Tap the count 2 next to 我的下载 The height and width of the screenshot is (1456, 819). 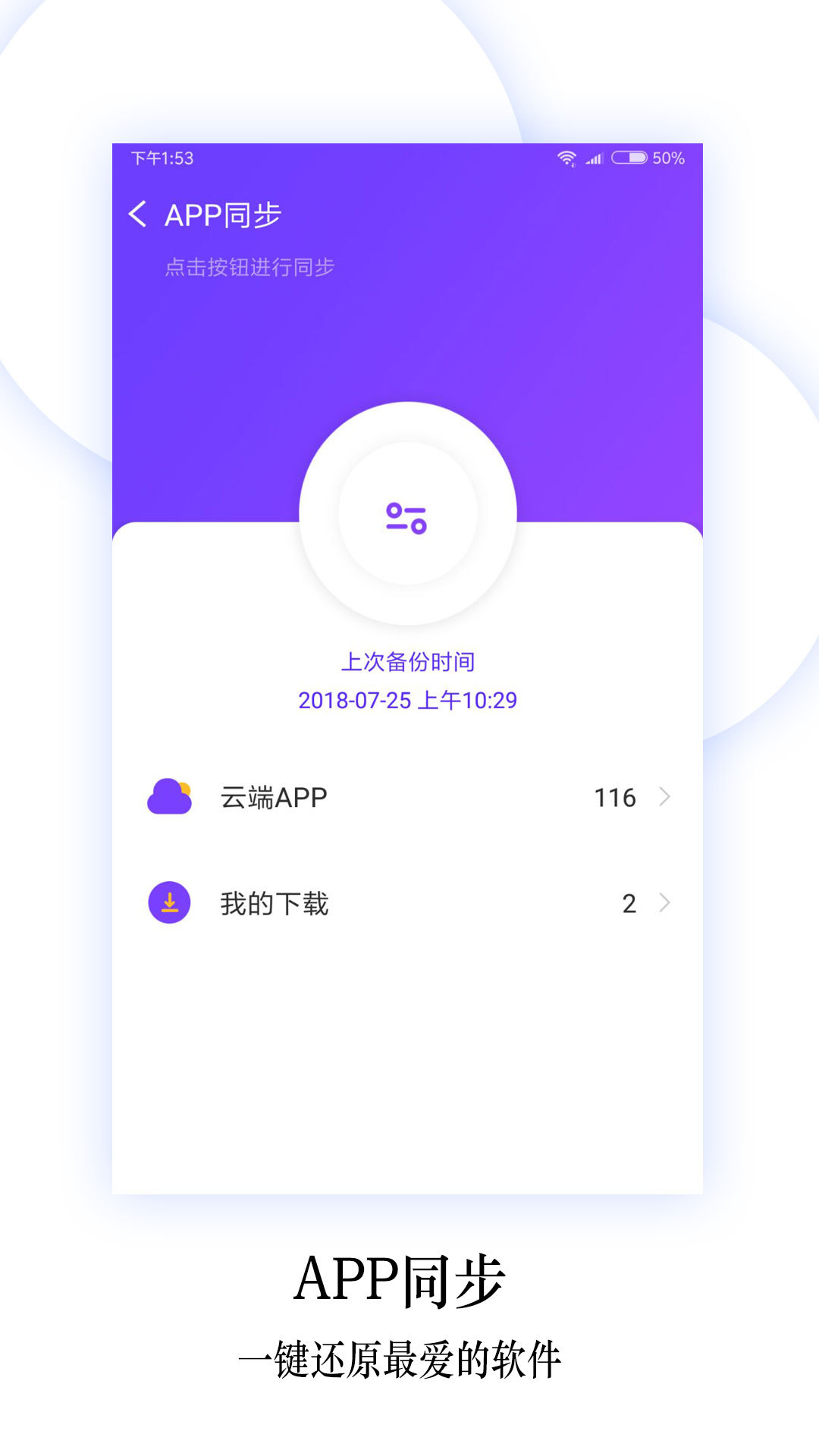(628, 902)
